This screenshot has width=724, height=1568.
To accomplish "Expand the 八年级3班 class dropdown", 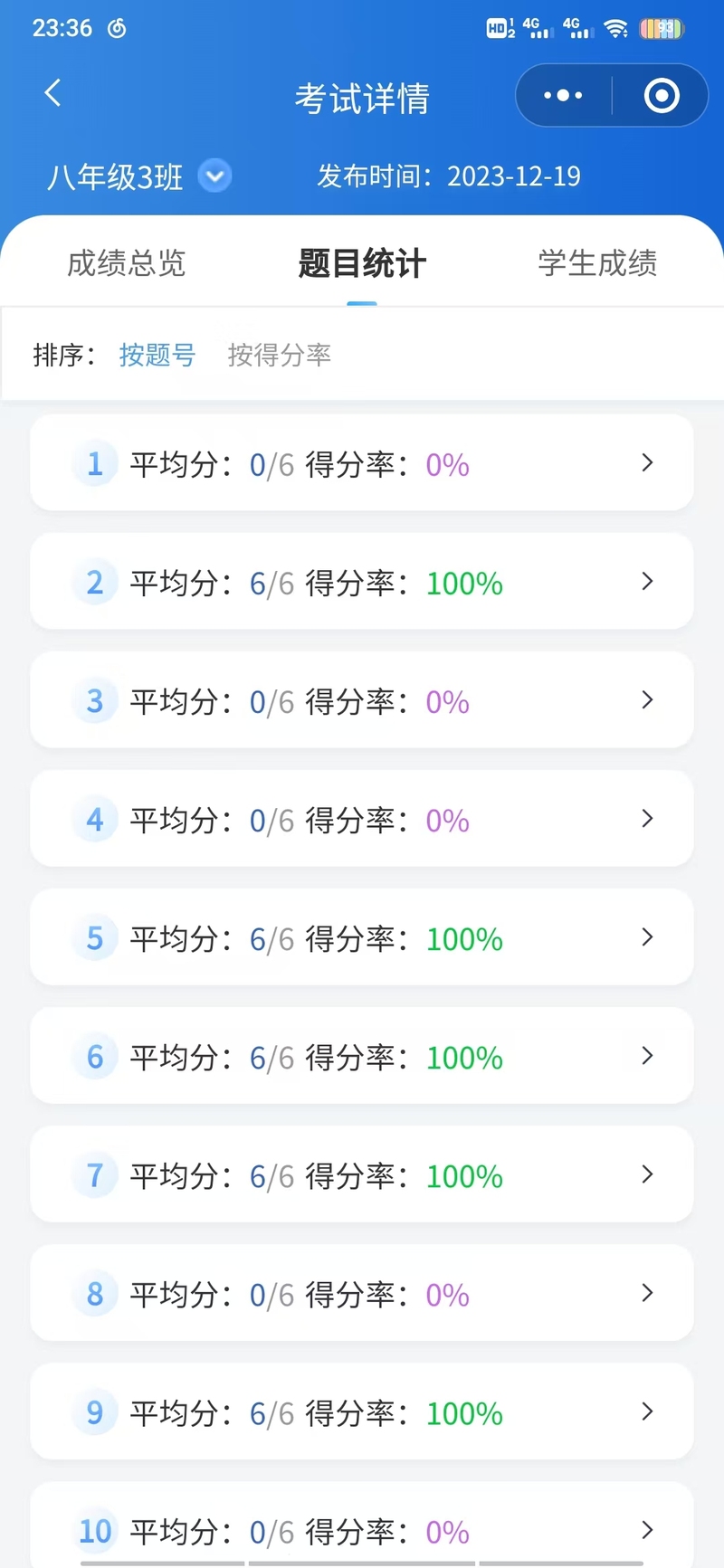I will click(x=215, y=176).
